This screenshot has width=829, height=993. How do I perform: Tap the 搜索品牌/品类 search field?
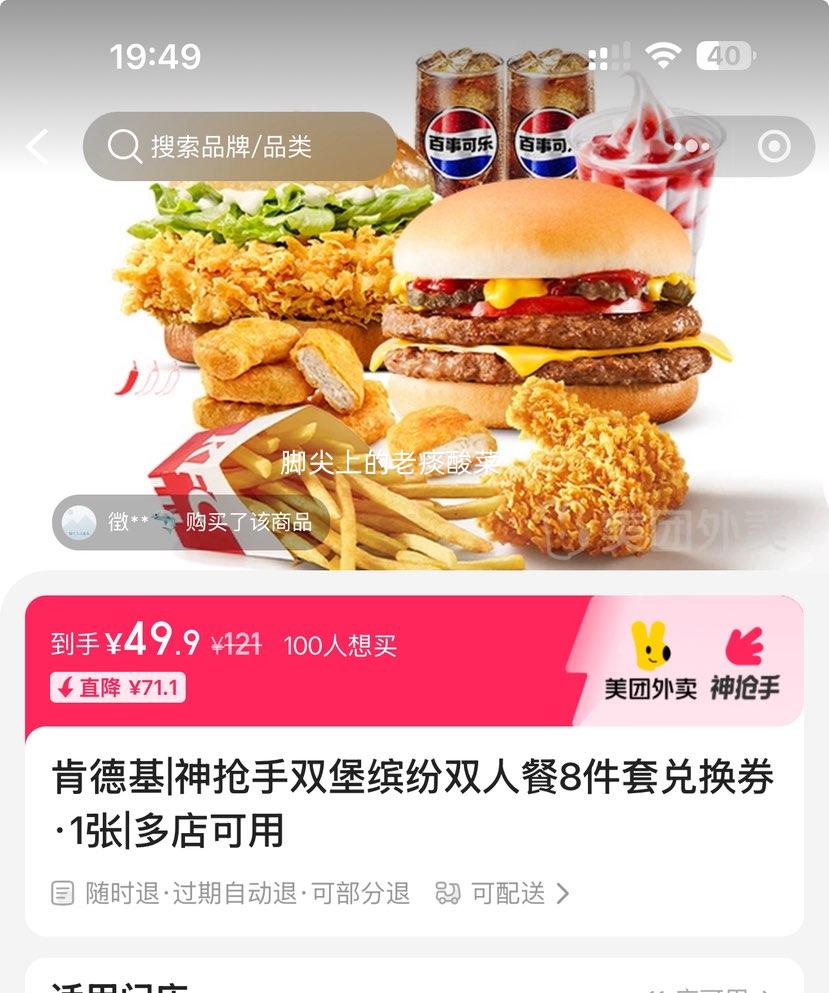tap(240, 146)
